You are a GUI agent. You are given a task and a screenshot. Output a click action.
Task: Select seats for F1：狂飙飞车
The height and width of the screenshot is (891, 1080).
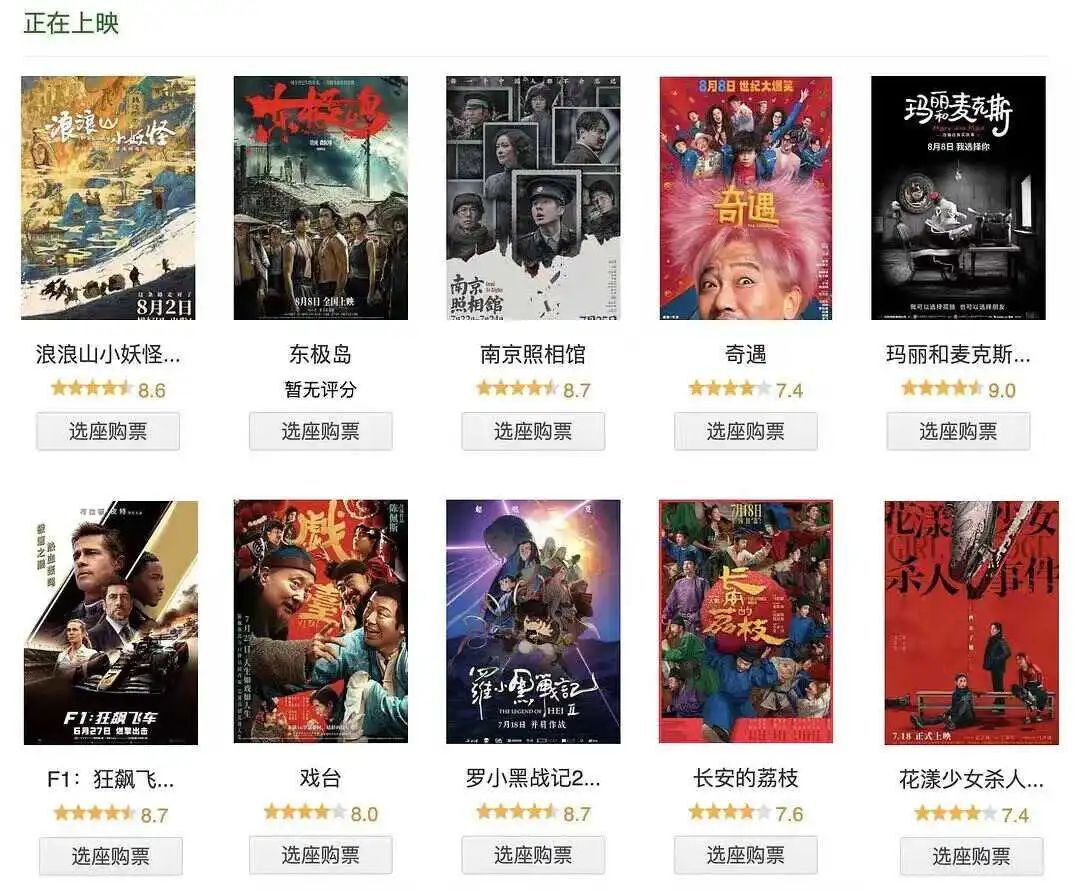[x=110, y=856]
